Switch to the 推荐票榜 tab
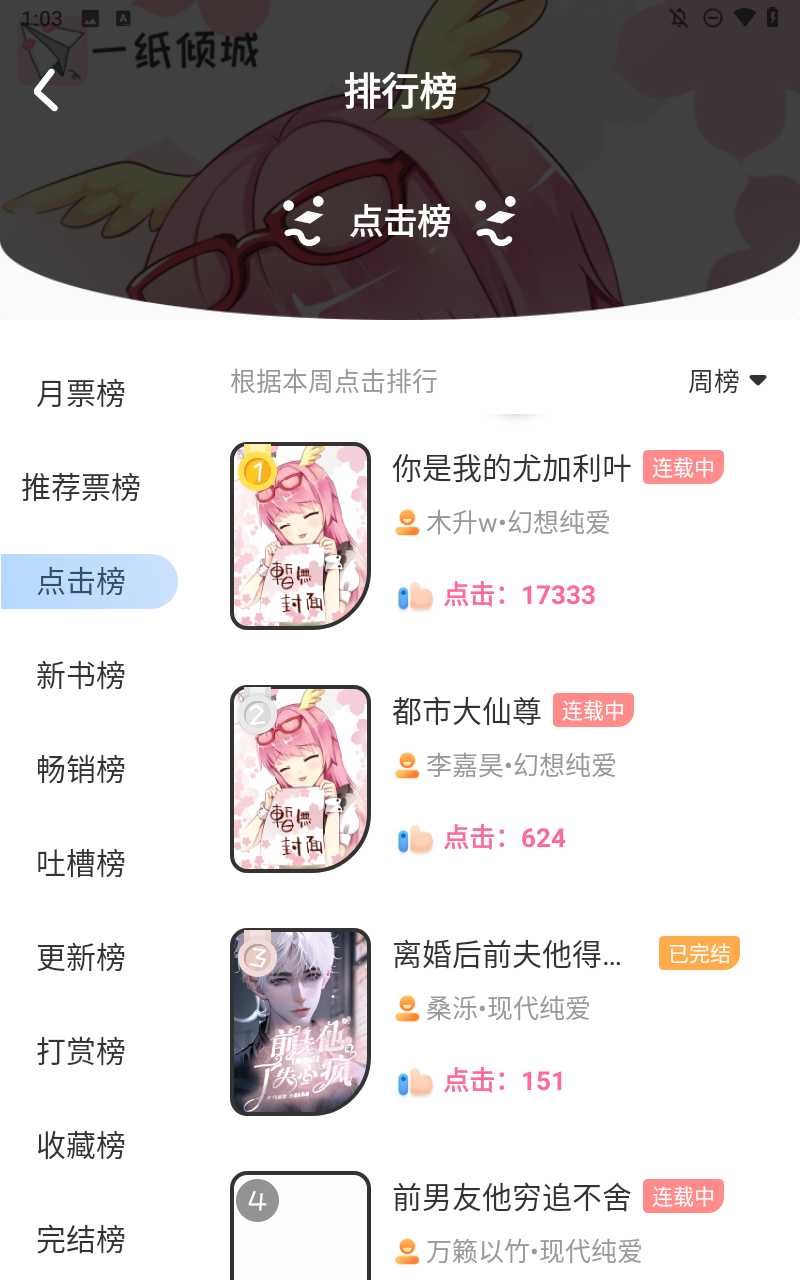The width and height of the screenshot is (800, 1280). (x=81, y=488)
